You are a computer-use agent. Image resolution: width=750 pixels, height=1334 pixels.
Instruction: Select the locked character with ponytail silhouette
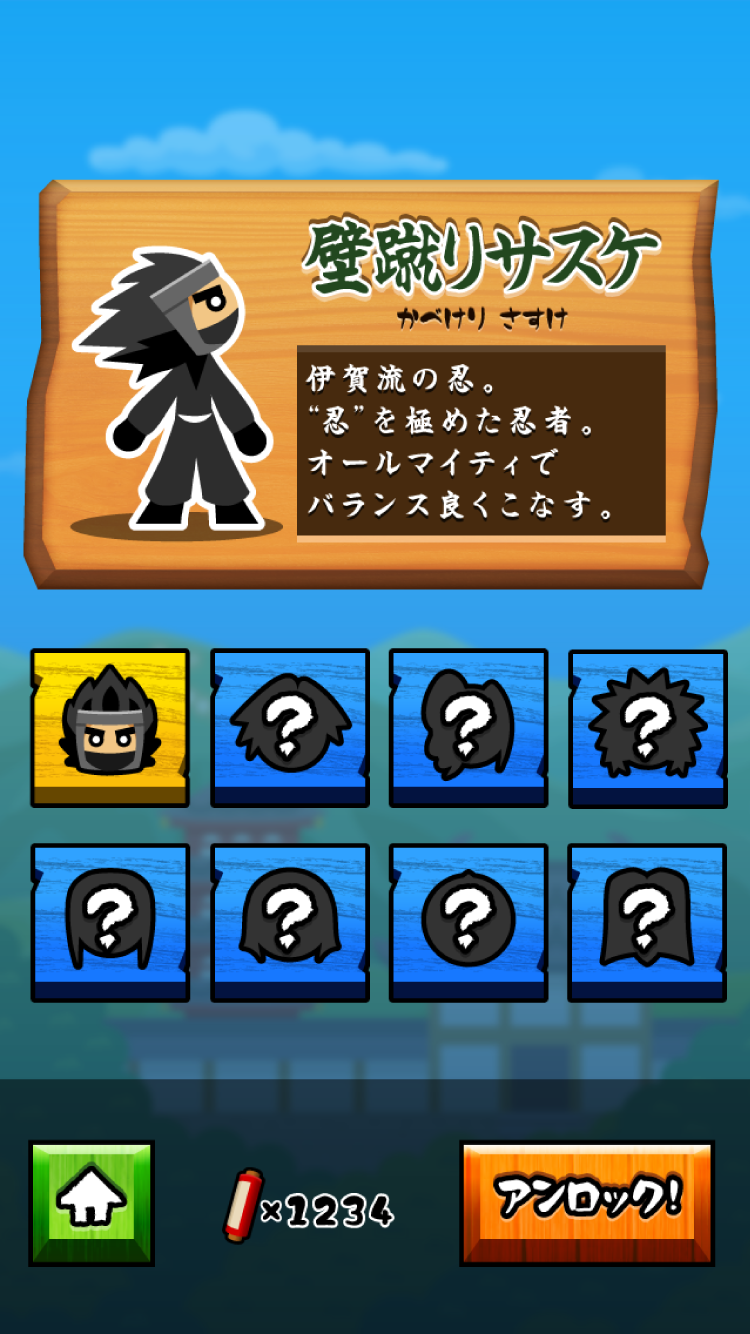point(468,728)
